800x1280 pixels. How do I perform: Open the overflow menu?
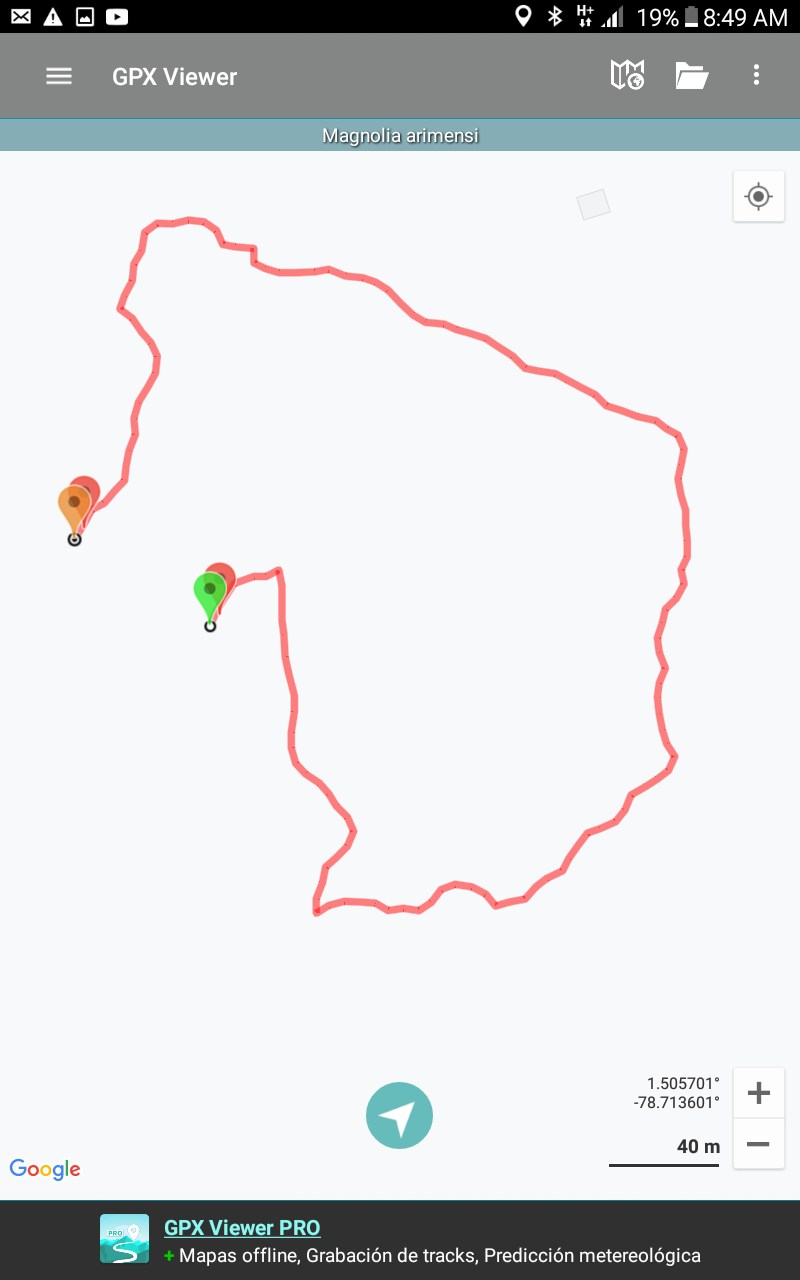pyautogui.click(x=756, y=75)
